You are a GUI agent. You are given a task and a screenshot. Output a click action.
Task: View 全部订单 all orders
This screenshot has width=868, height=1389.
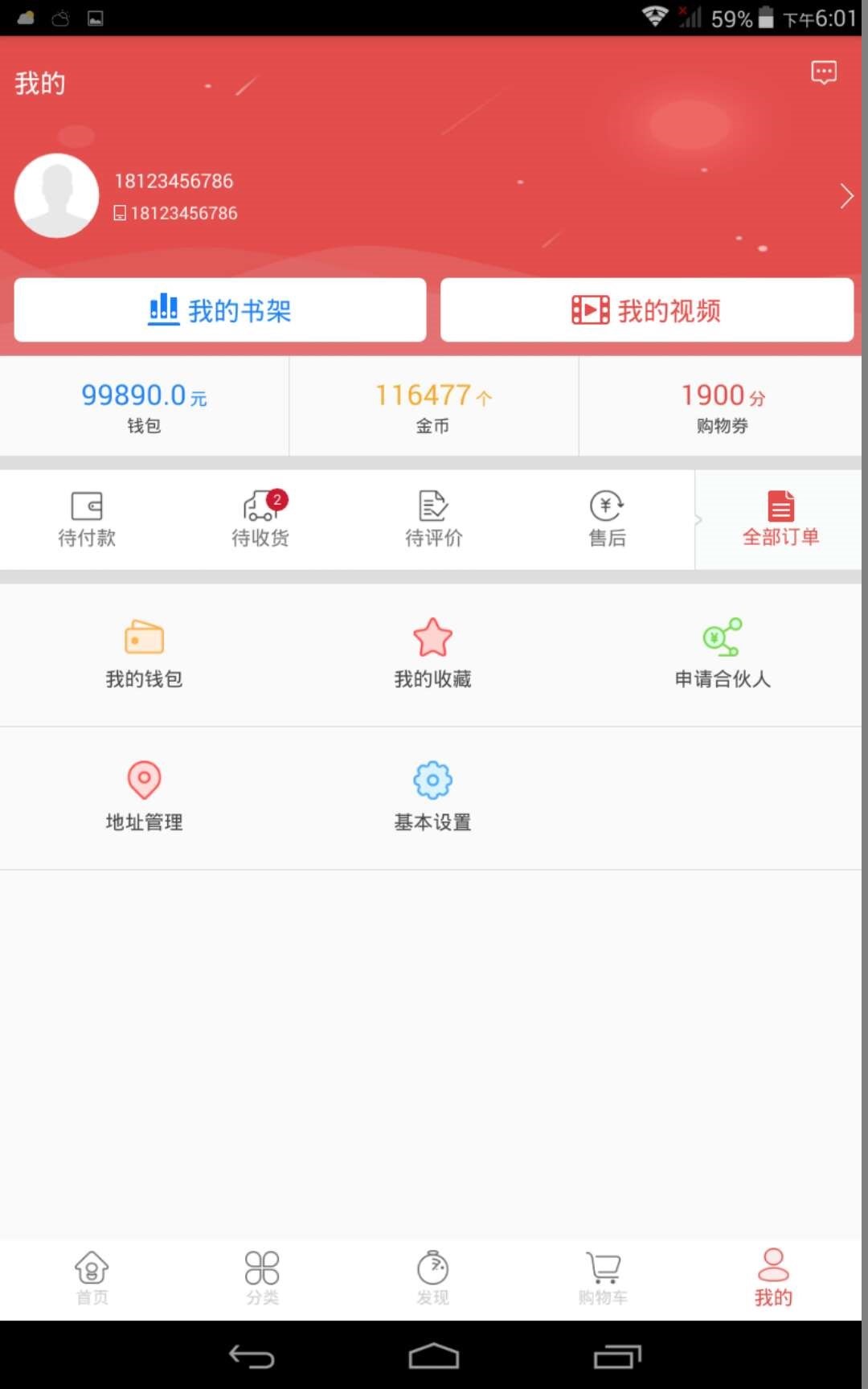click(780, 520)
